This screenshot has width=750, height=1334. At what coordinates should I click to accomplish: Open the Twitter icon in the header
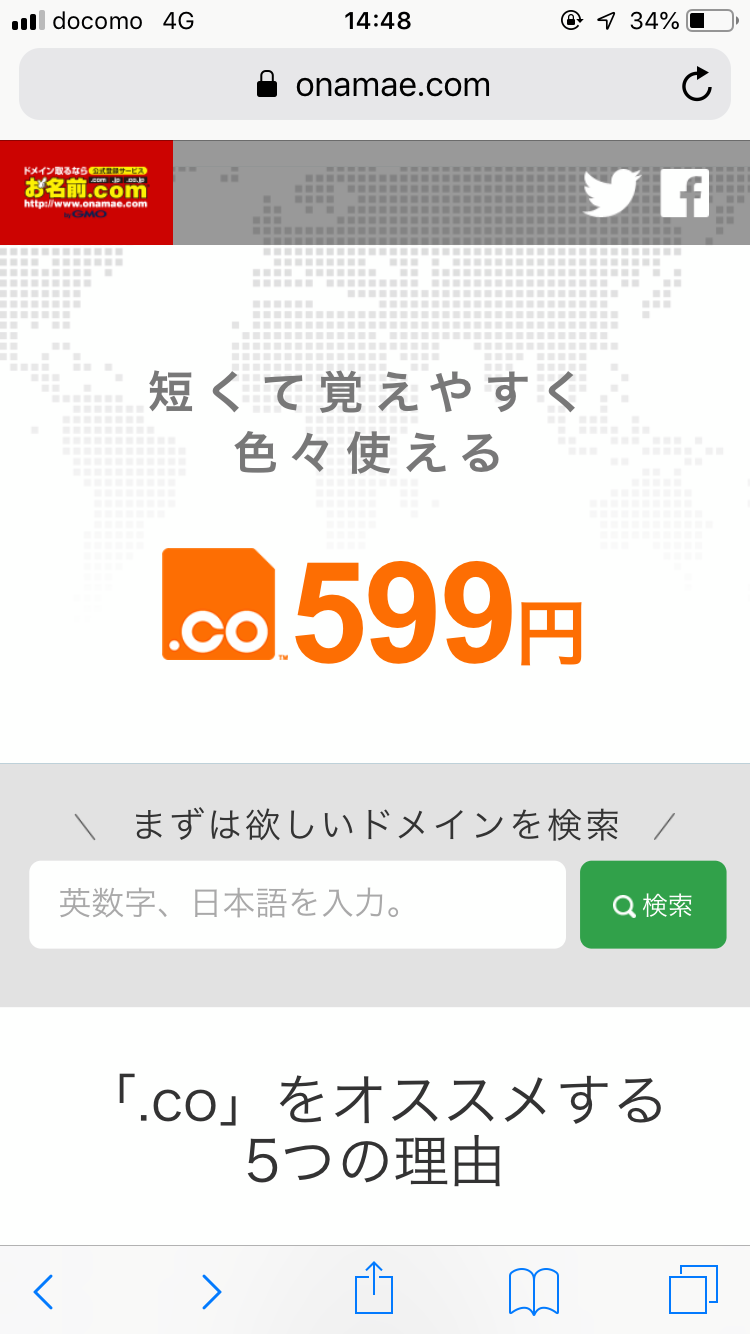click(x=611, y=193)
